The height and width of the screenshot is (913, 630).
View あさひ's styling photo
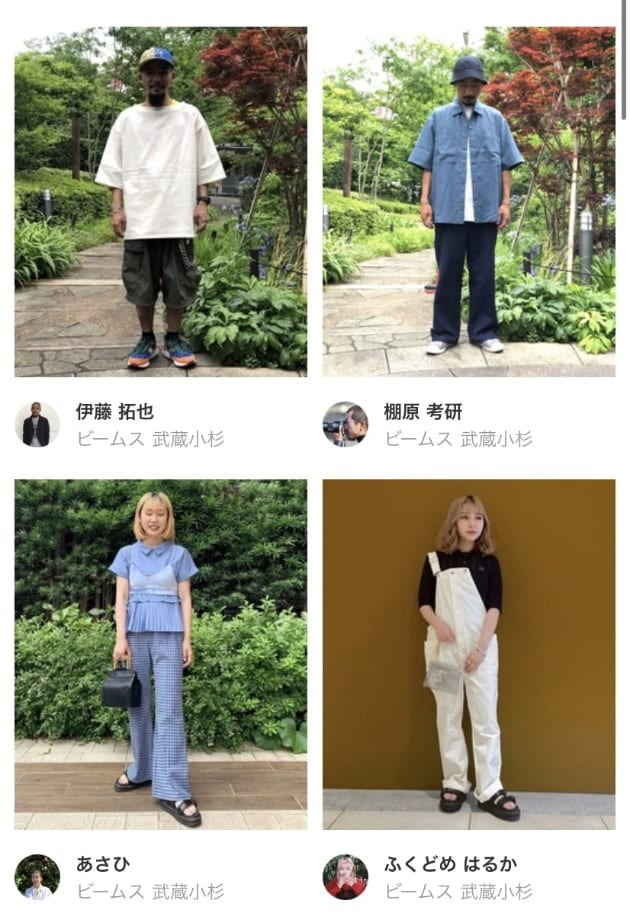tap(160, 654)
